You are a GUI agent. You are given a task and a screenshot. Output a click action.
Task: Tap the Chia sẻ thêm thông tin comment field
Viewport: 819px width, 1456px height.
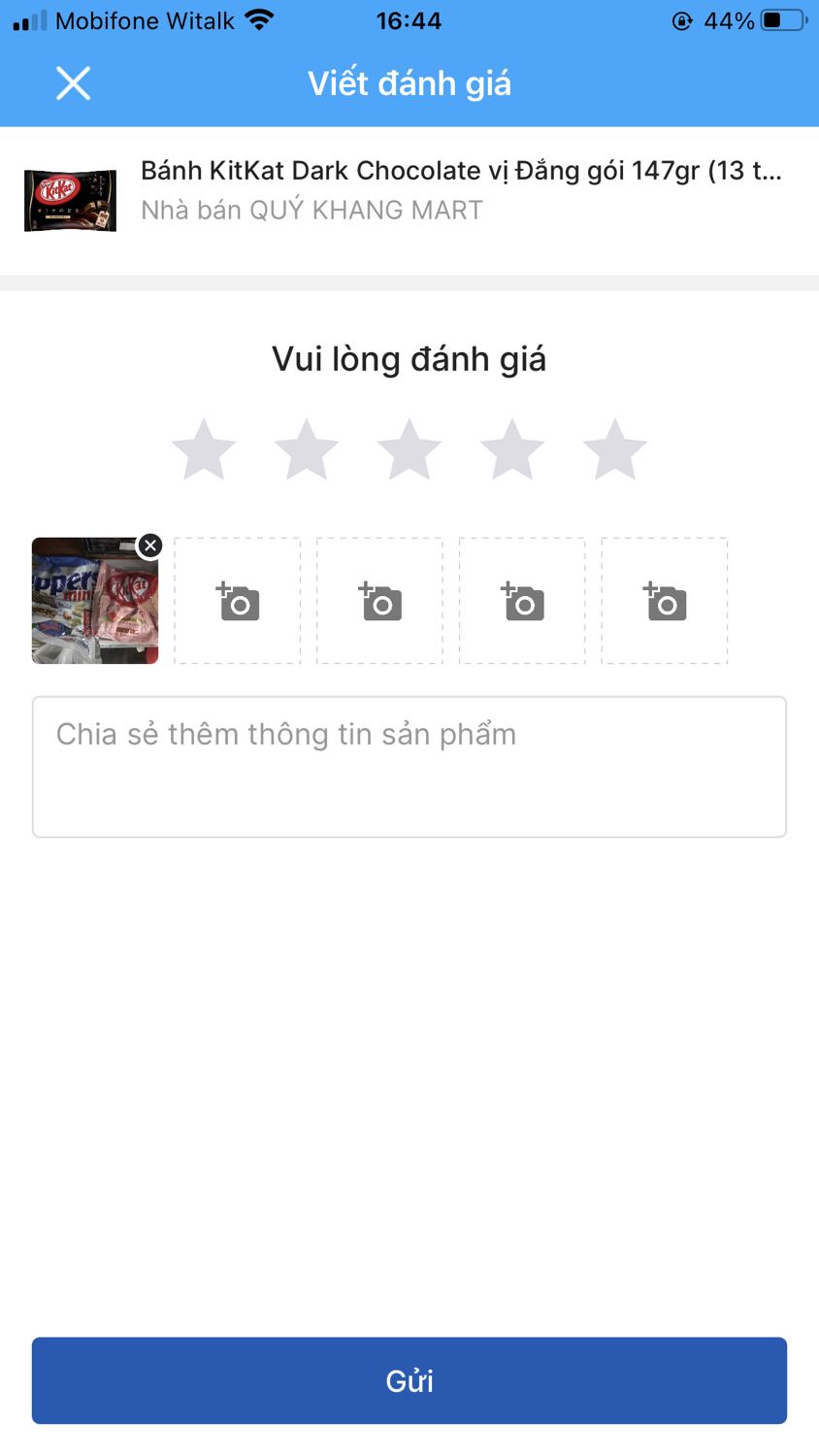click(x=409, y=766)
